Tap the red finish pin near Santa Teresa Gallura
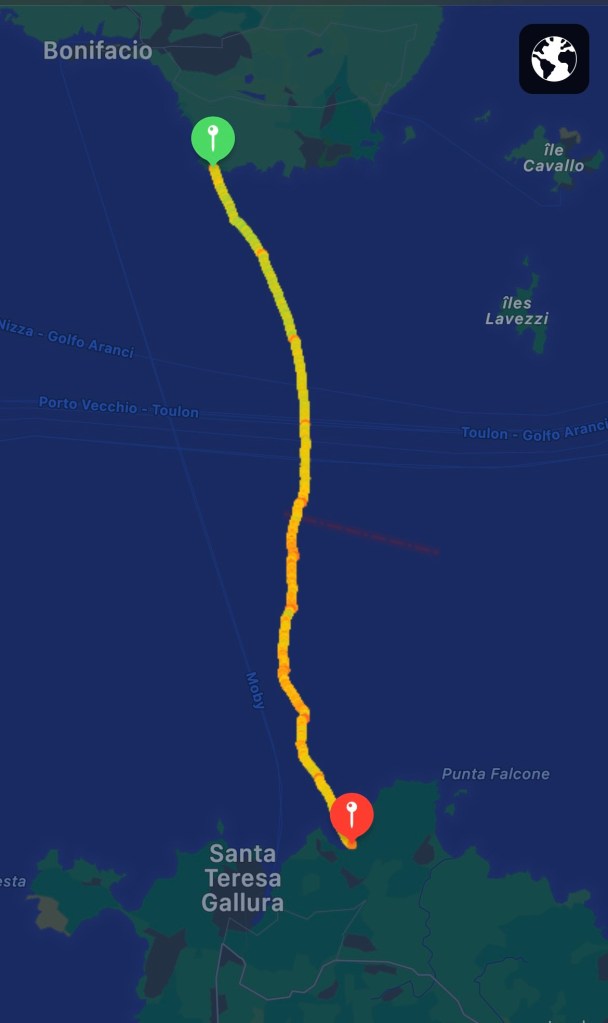This screenshot has width=608, height=1023. click(351, 814)
